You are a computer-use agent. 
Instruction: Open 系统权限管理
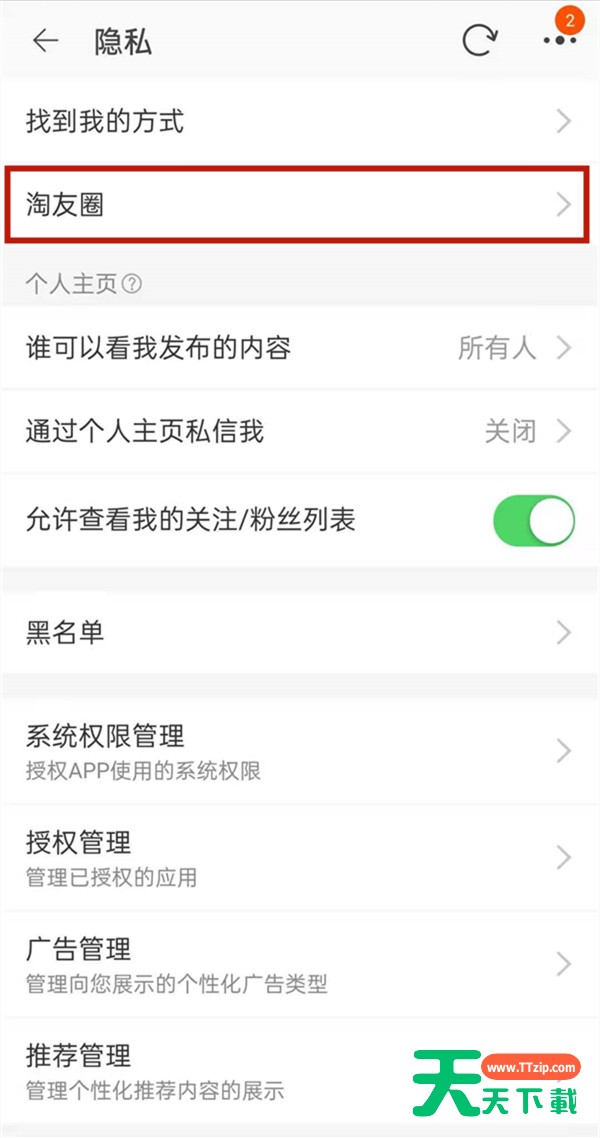point(300,749)
